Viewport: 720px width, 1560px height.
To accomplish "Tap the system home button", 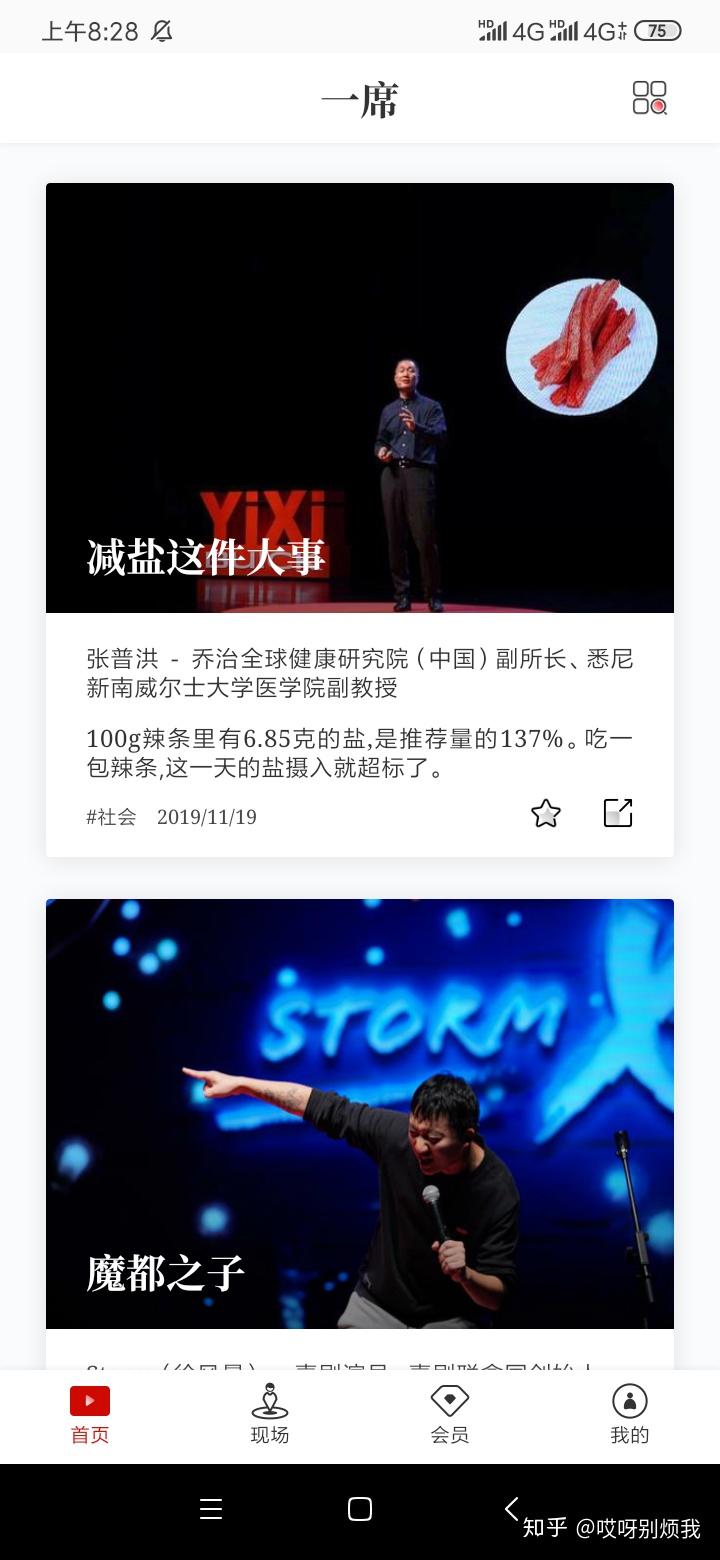I will 360,1509.
